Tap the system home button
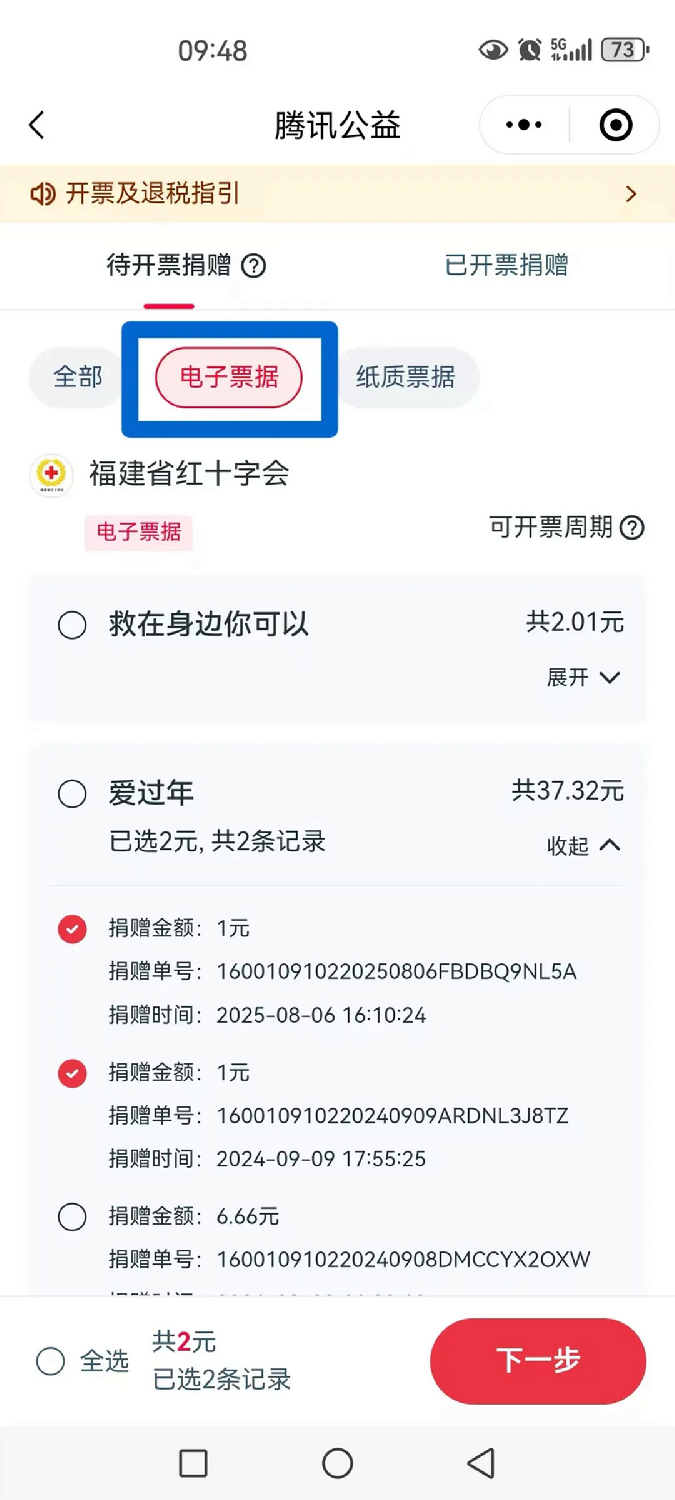 click(337, 1463)
